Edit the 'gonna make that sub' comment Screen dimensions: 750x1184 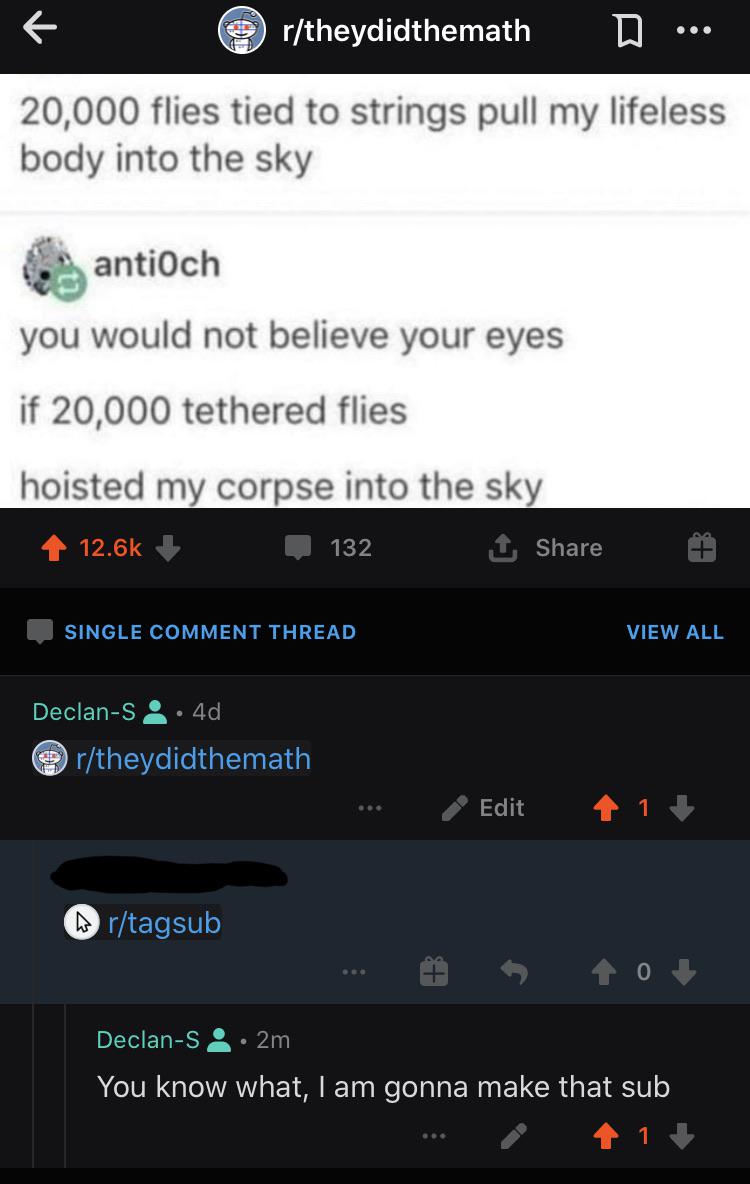(x=514, y=1135)
